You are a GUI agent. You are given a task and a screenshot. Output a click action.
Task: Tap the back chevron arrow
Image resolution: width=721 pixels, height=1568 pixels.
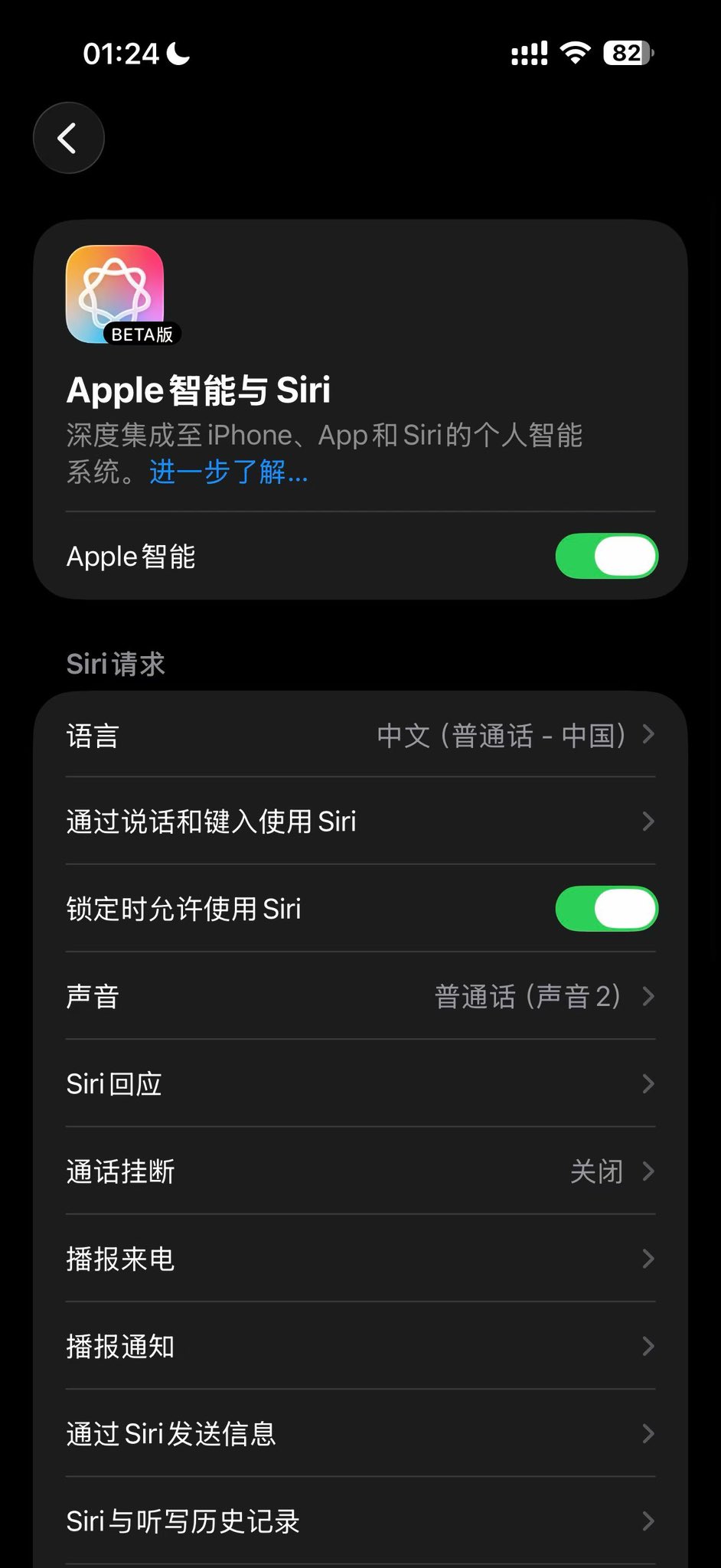tap(68, 138)
